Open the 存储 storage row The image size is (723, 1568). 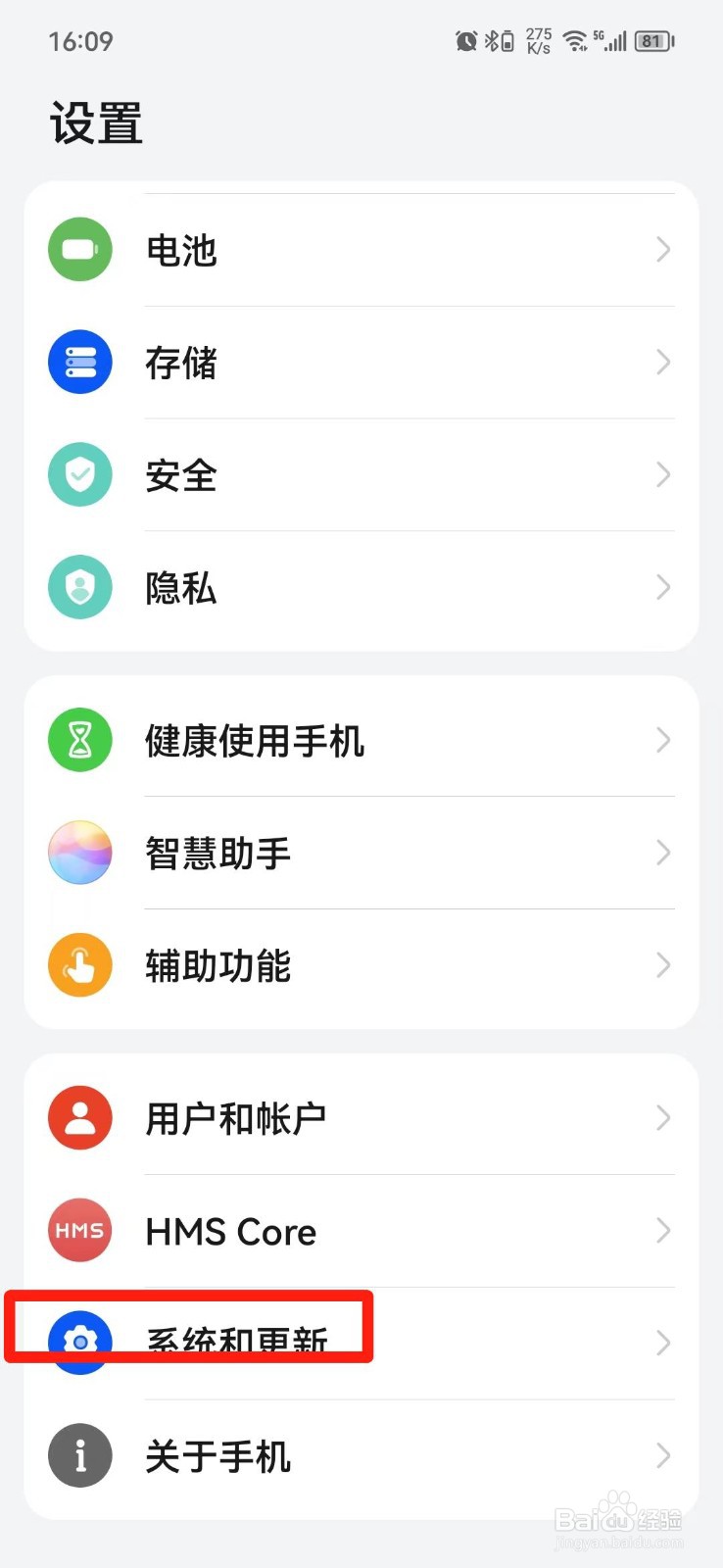361,363
